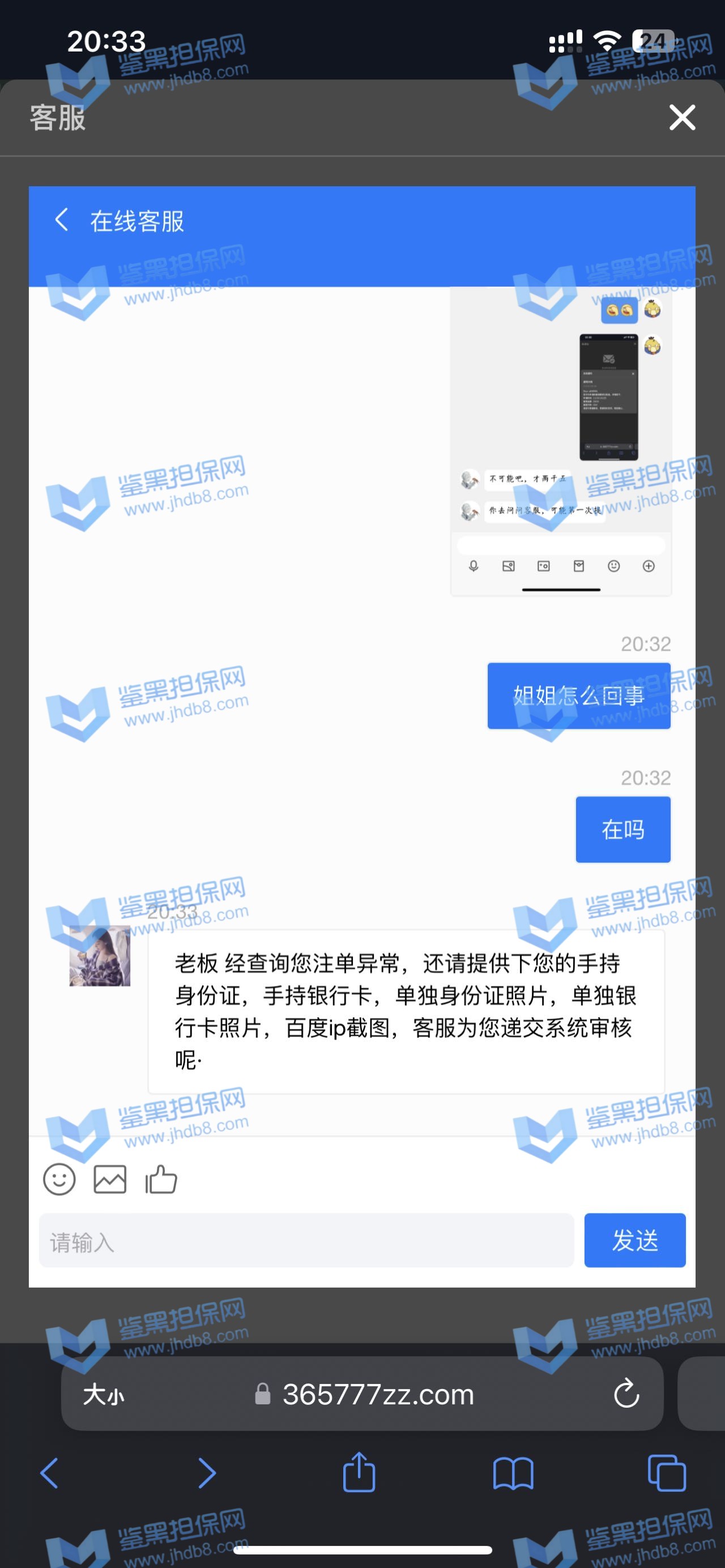This screenshot has height=1568, width=725.
Task: Tap the 发送 send button
Action: [x=634, y=1241]
